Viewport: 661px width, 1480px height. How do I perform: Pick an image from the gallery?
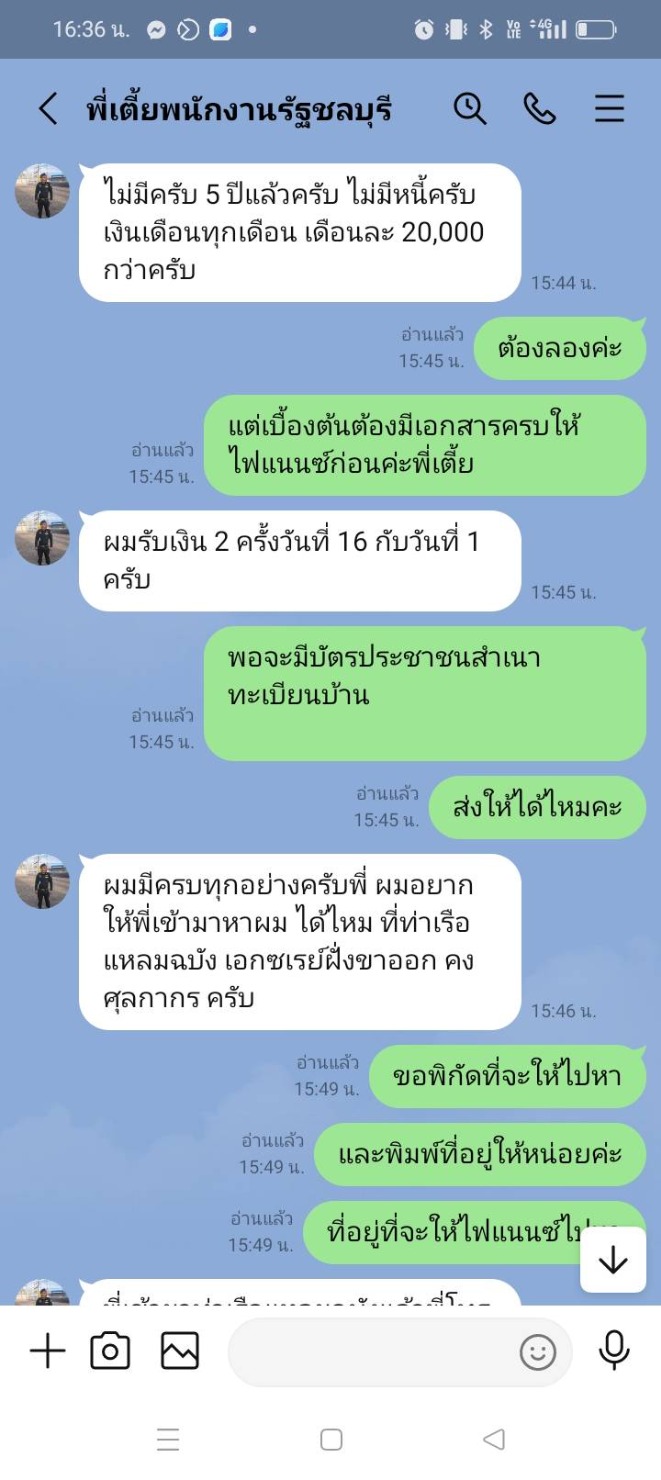point(180,1352)
